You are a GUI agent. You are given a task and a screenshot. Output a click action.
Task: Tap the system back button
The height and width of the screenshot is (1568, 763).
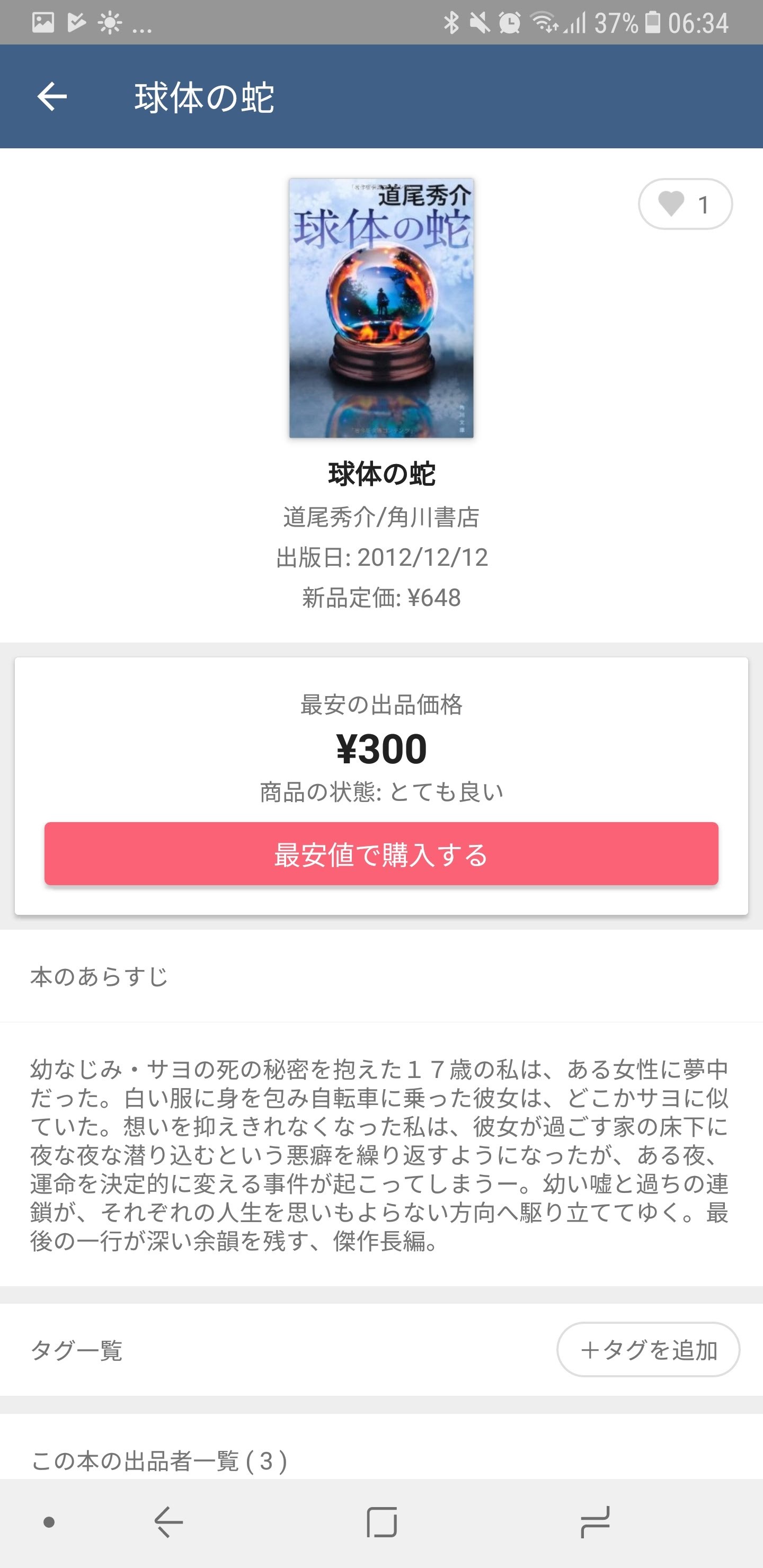pyautogui.click(x=168, y=1522)
